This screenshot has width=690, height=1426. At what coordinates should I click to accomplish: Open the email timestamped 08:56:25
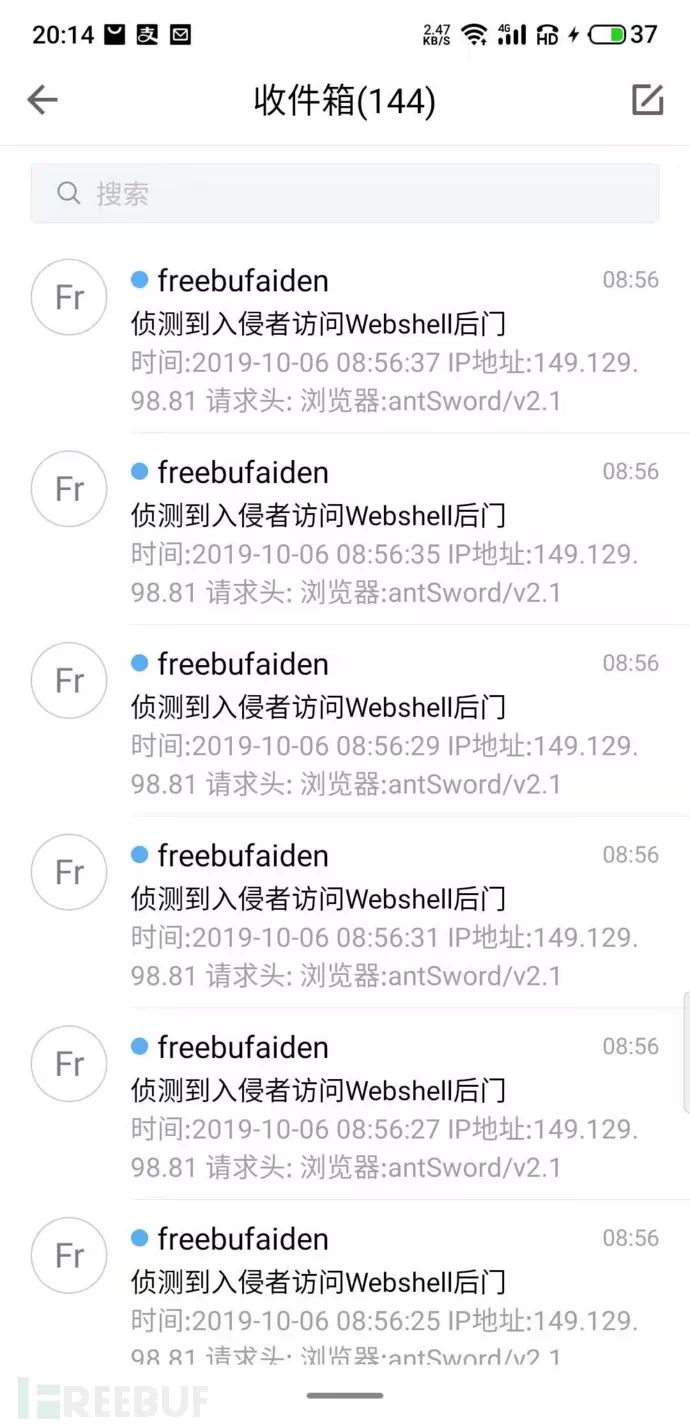click(384, 1295)
